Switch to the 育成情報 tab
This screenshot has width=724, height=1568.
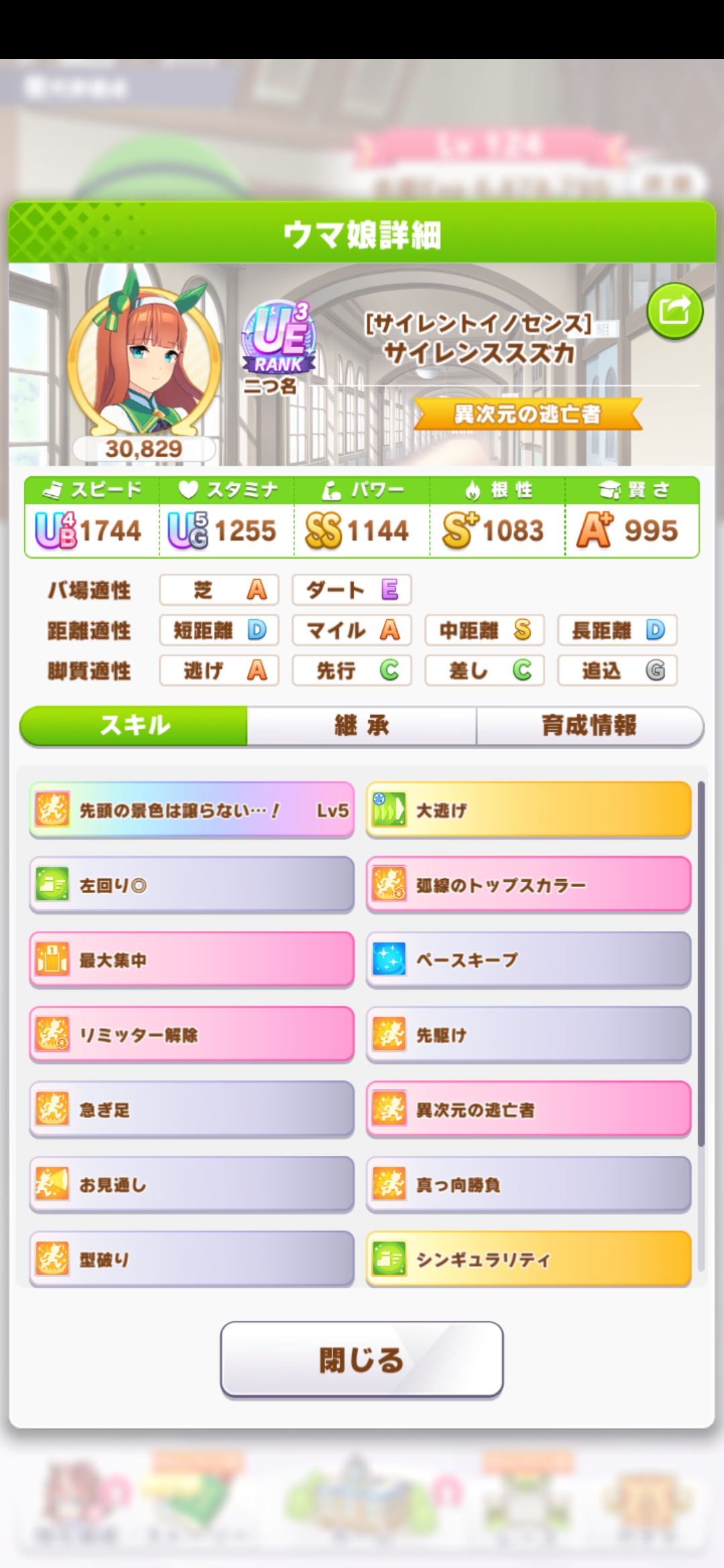pos(589,726)
